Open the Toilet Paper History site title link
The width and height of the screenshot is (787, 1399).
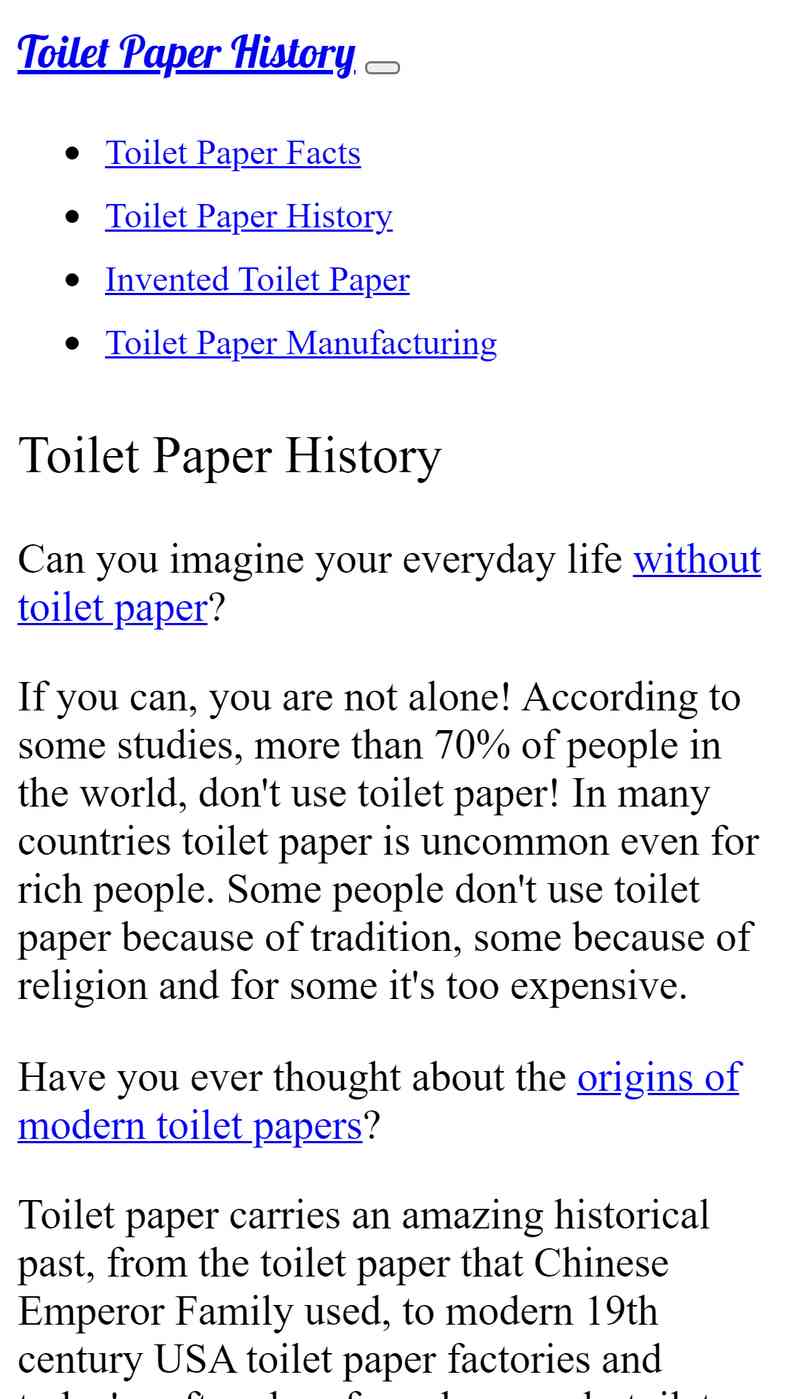186,53
